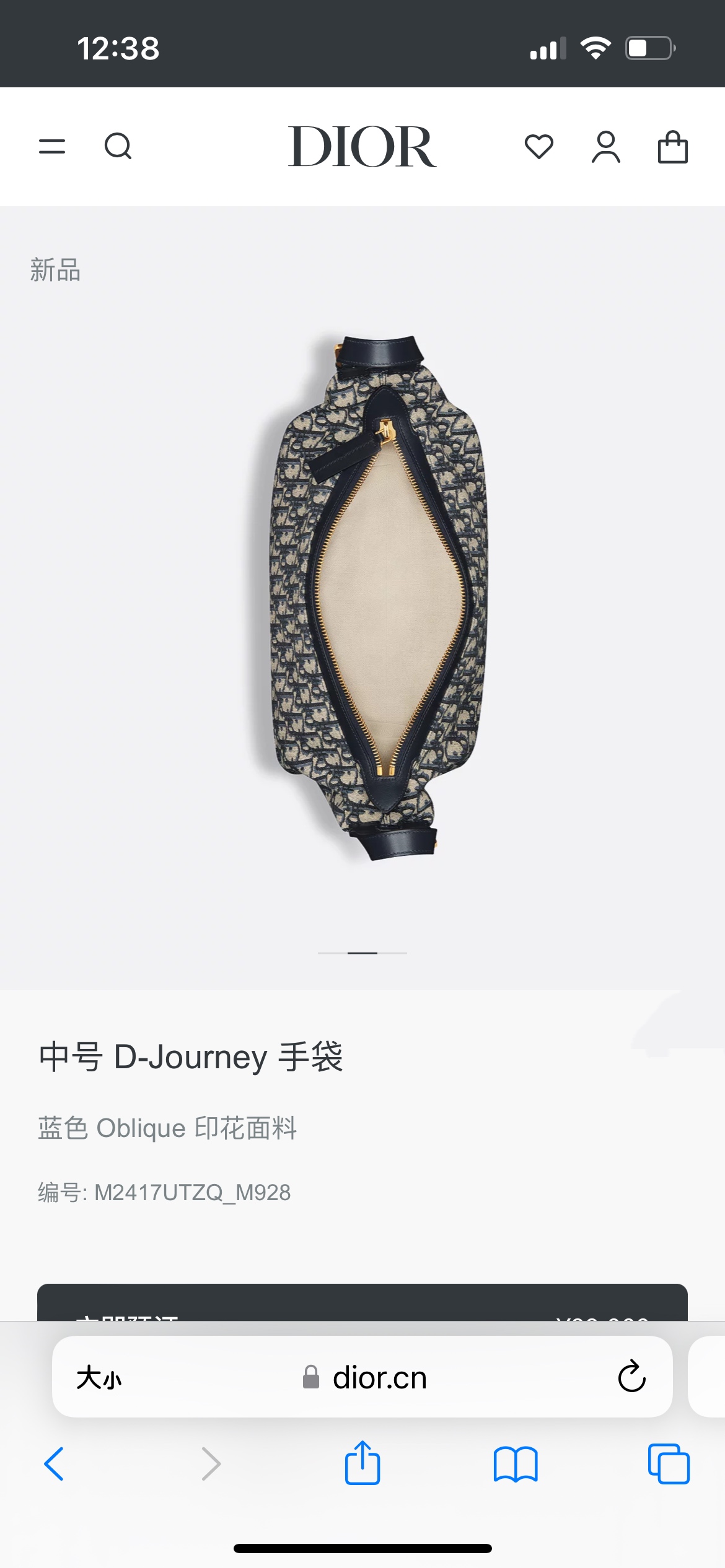This screenshot has height=1568, width=725.
Task: Open the D-Journey bag product image
Action: coord(378,598)
